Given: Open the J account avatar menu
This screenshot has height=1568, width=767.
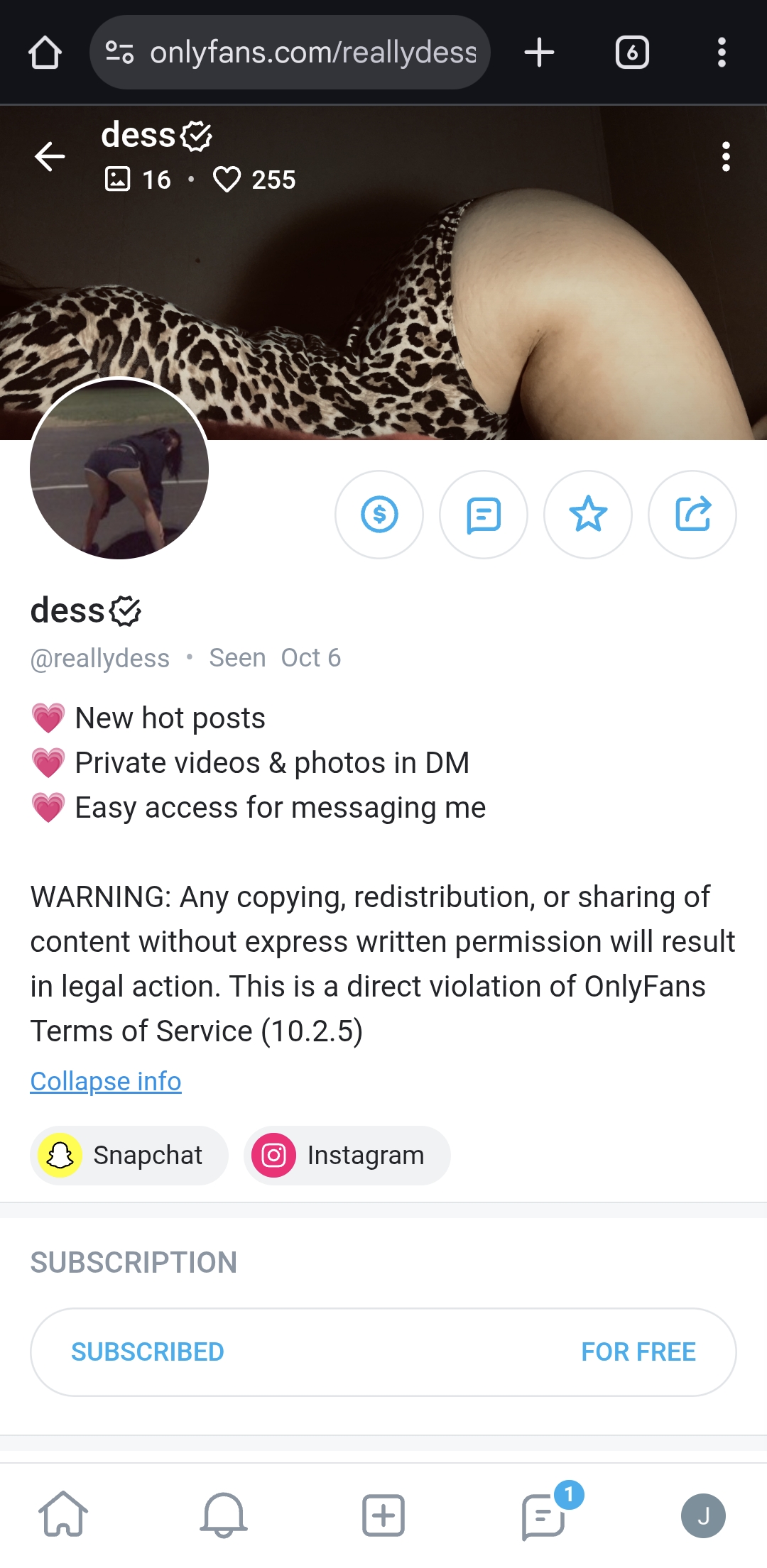Looking at the screenshot, I should point(703,1515).
